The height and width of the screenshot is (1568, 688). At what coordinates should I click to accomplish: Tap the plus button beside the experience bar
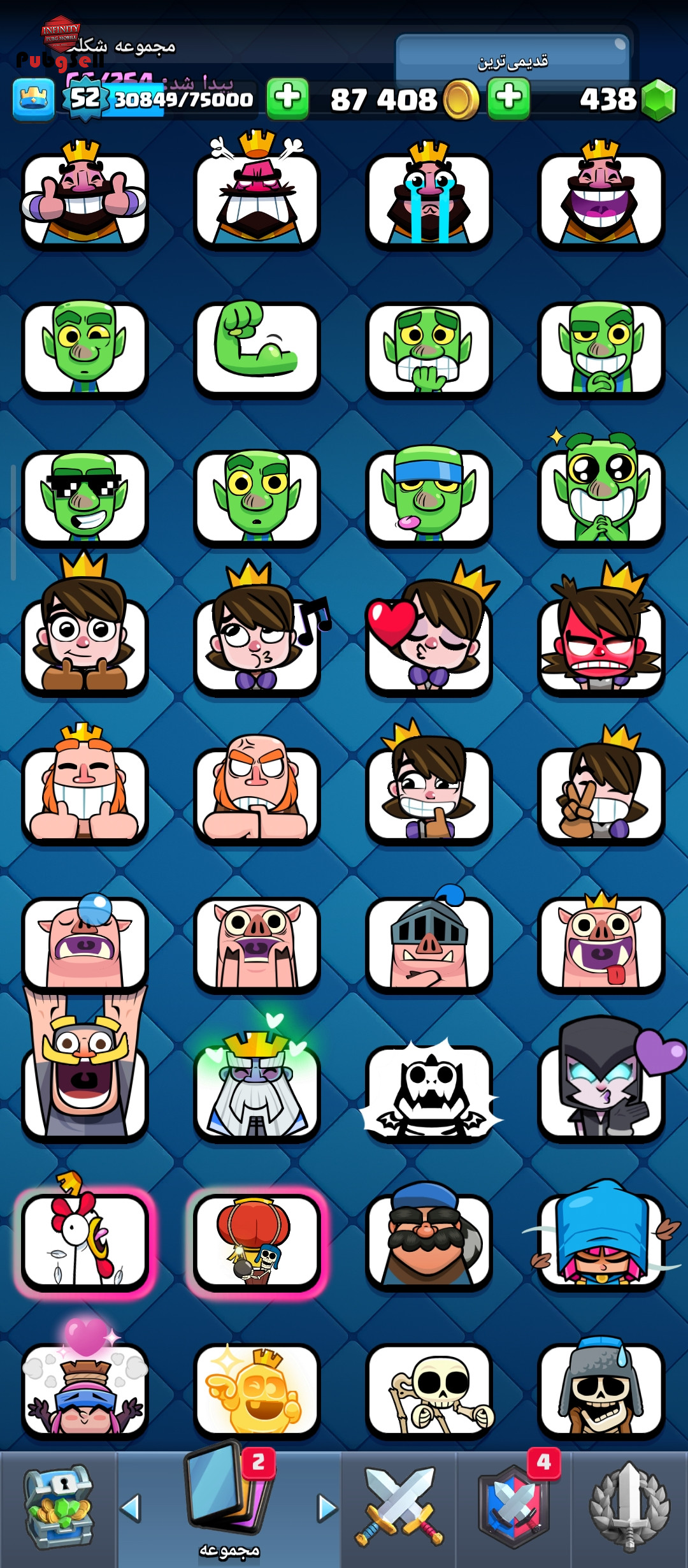point(287,99)
